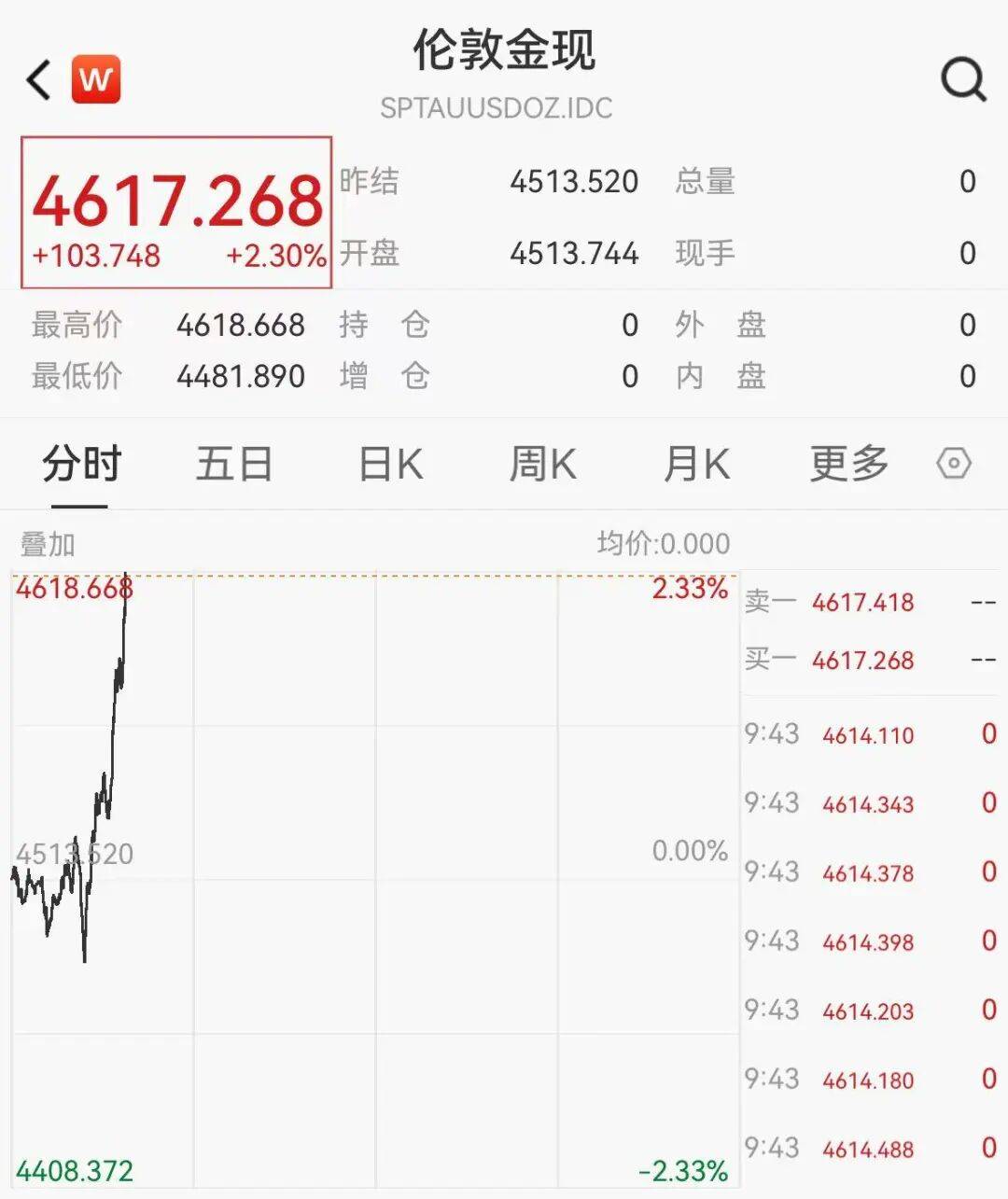Open search with the magnifier icon
This screenshot has height=1199, width=1008.
963,80
